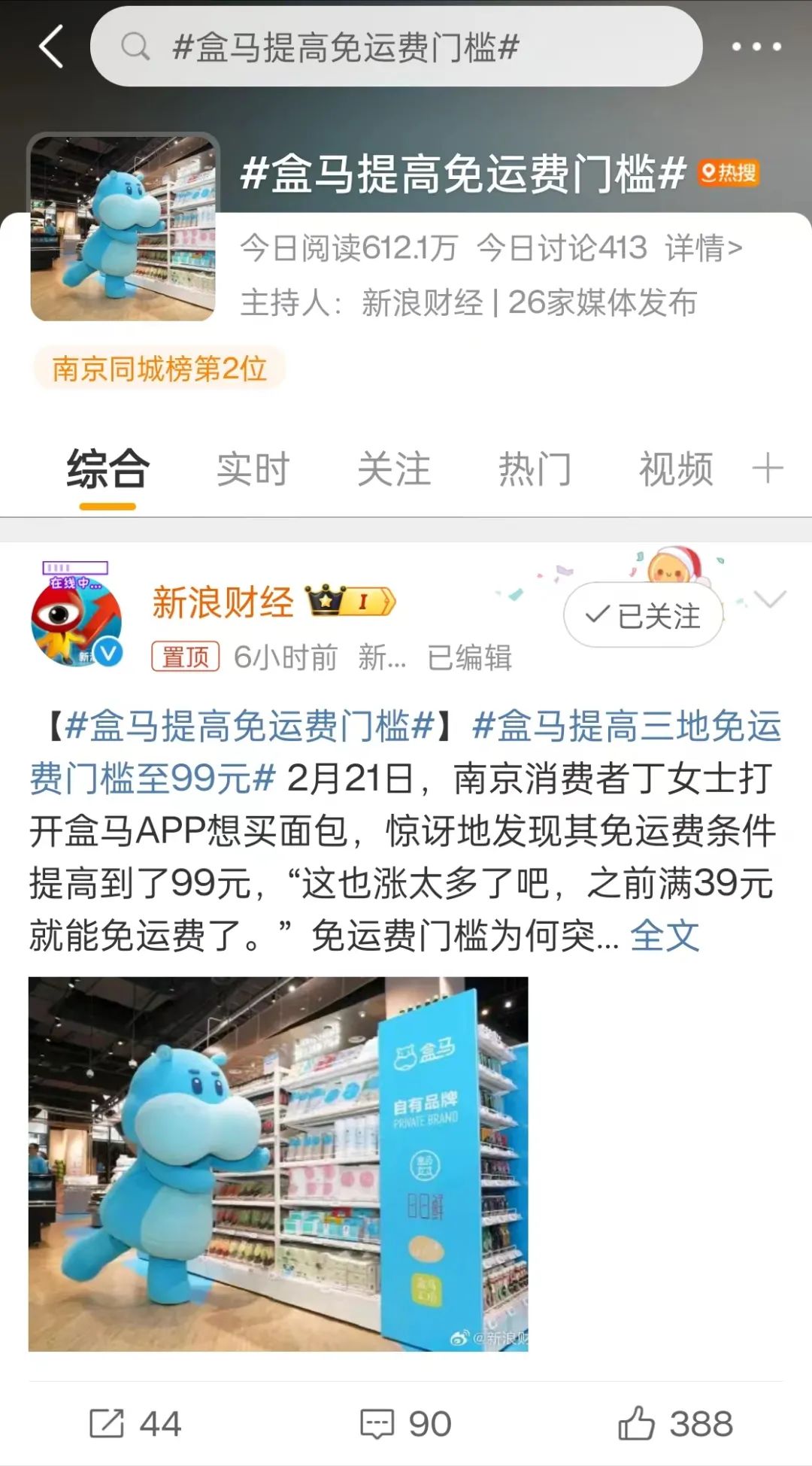Switch to the 热门 tab

pyautogui.click(x=535, y=469)
